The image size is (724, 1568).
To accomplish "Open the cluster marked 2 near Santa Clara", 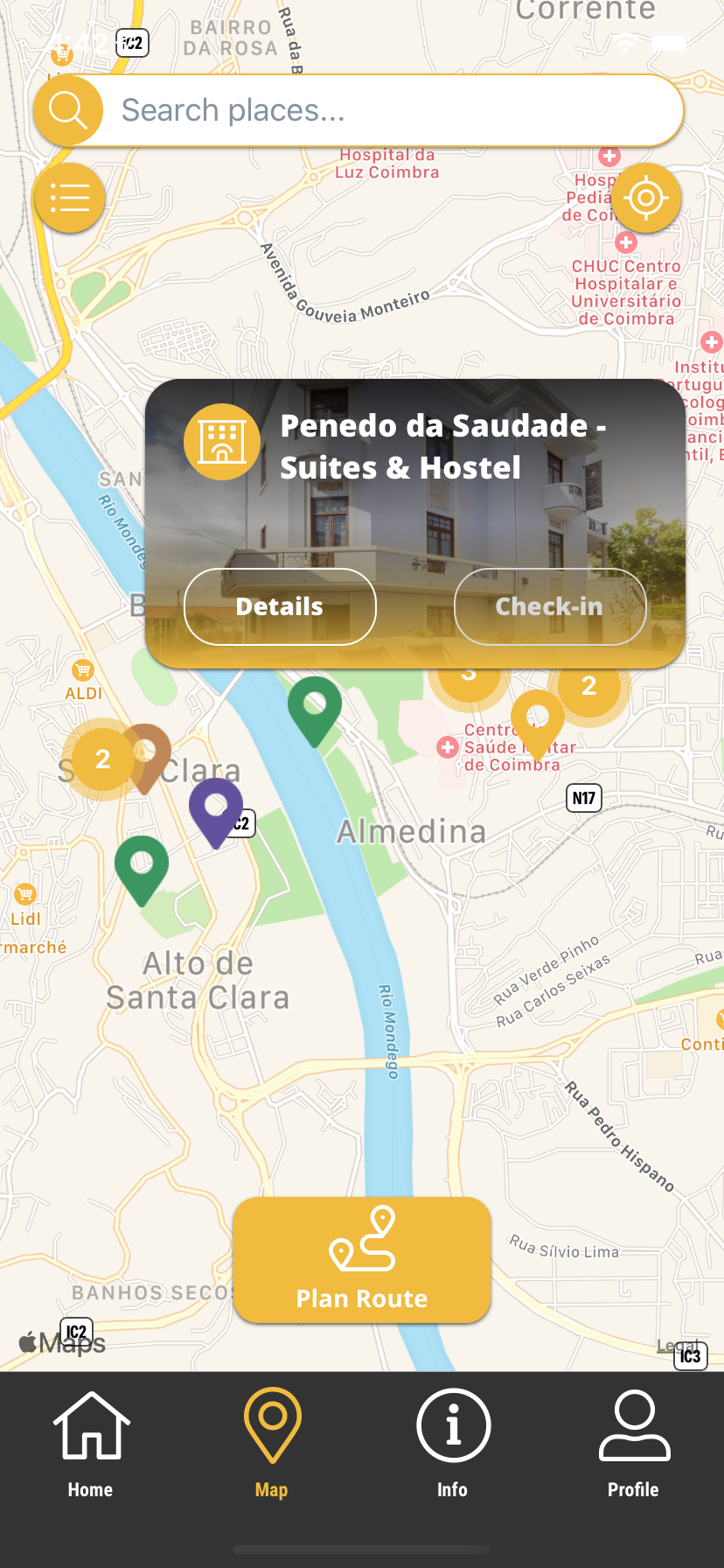I will [x=102, y=759].
